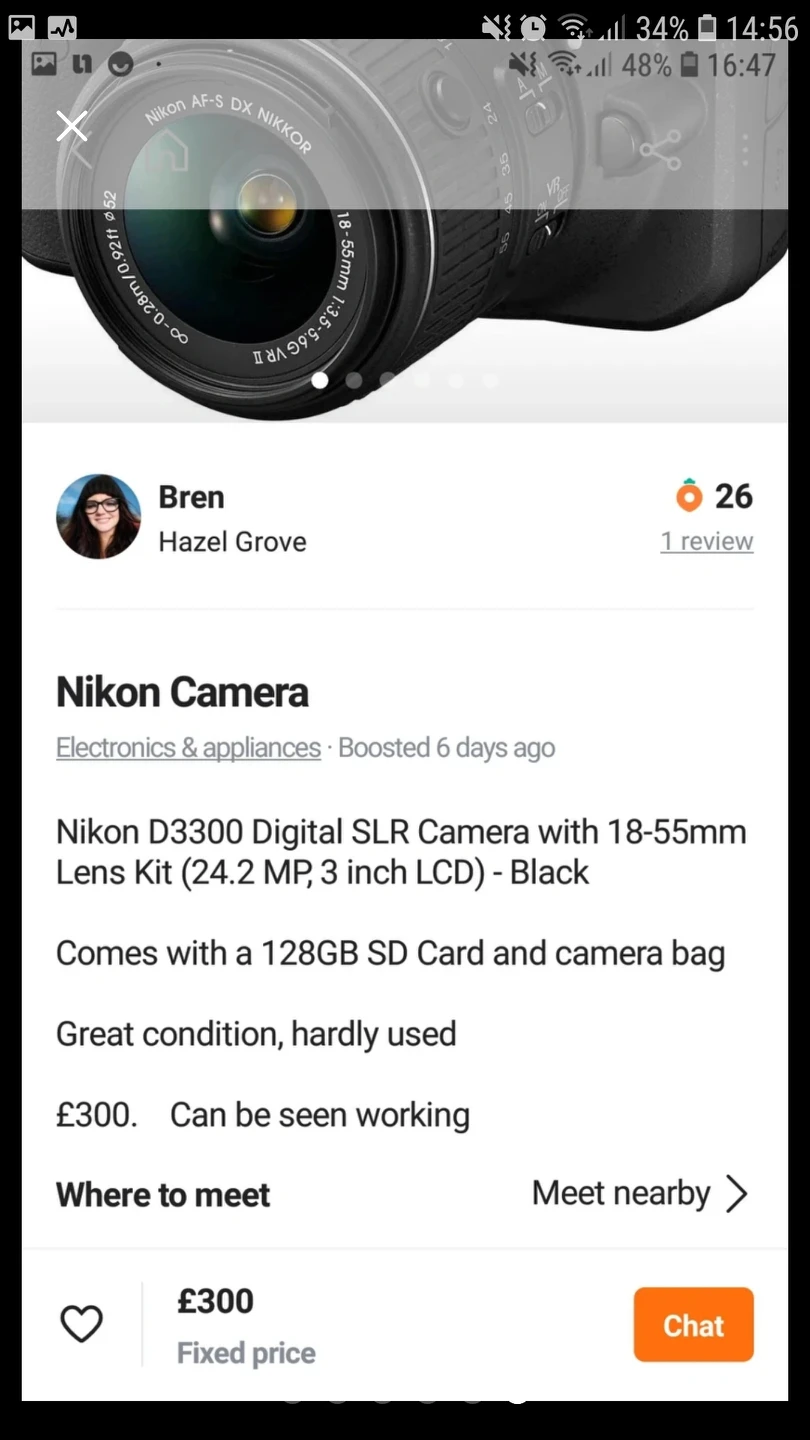810x1440 pixels.
Task: View the seller's 1 review link
Action: click(706, 541)
